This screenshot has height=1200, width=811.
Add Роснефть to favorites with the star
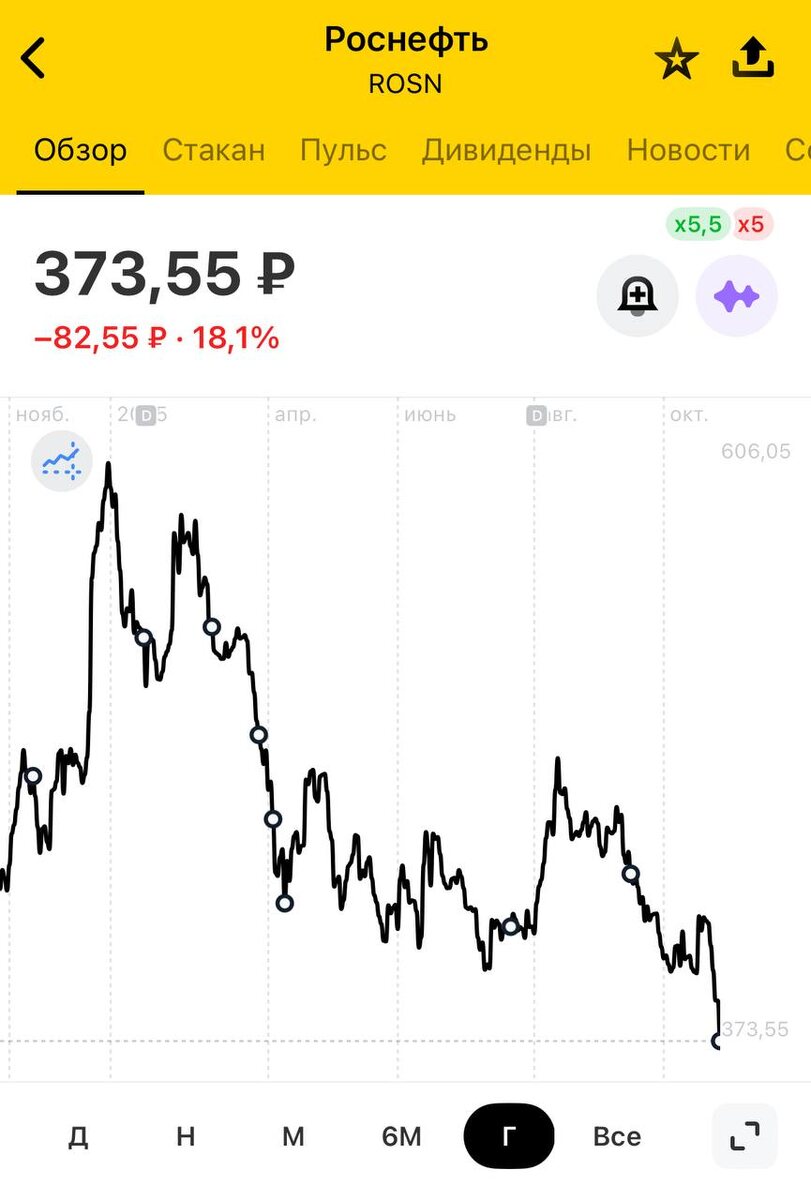(x=676, y=61)
